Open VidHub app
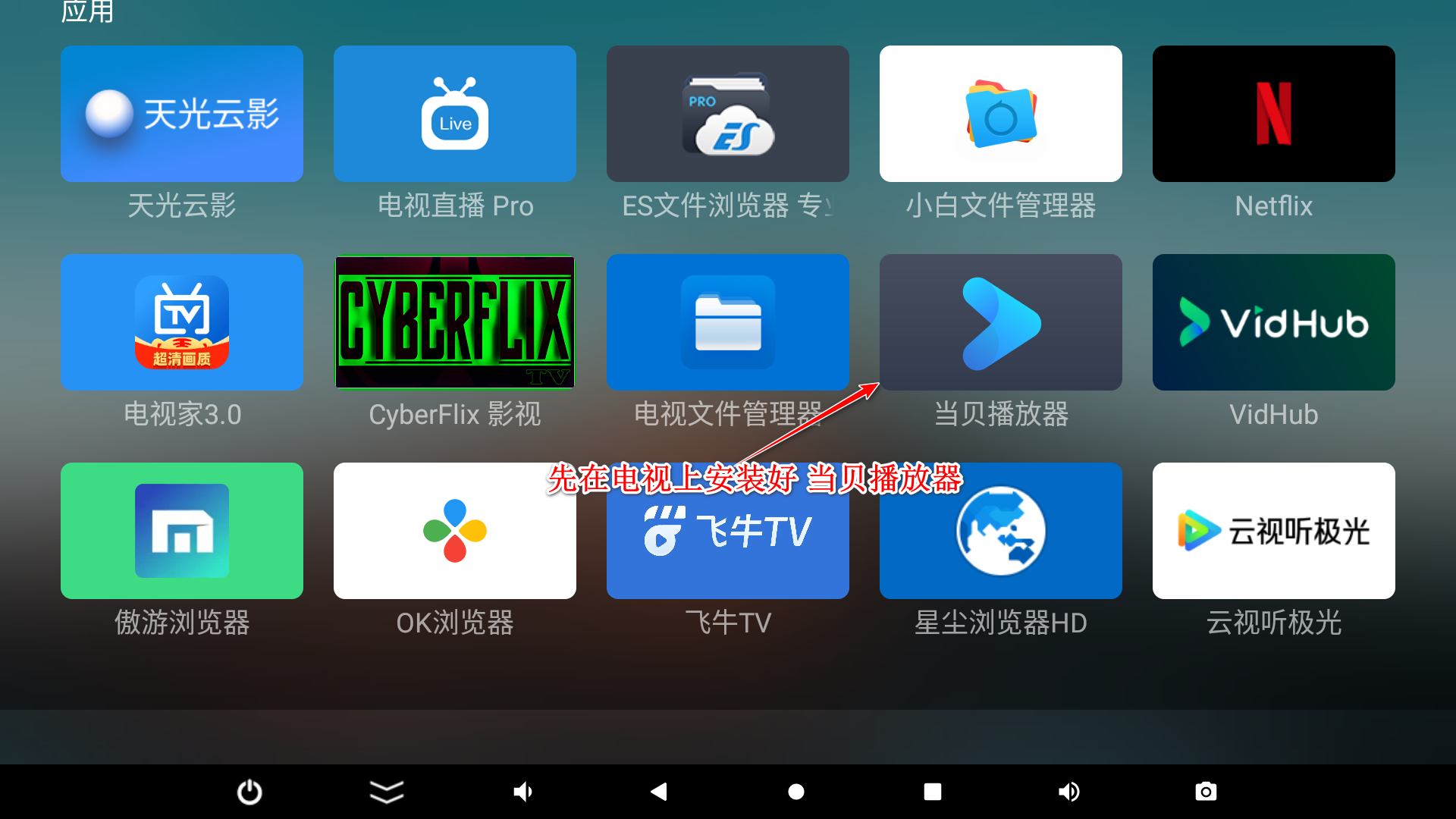This screenshot has height=819, width=1456. [1274, 322]
